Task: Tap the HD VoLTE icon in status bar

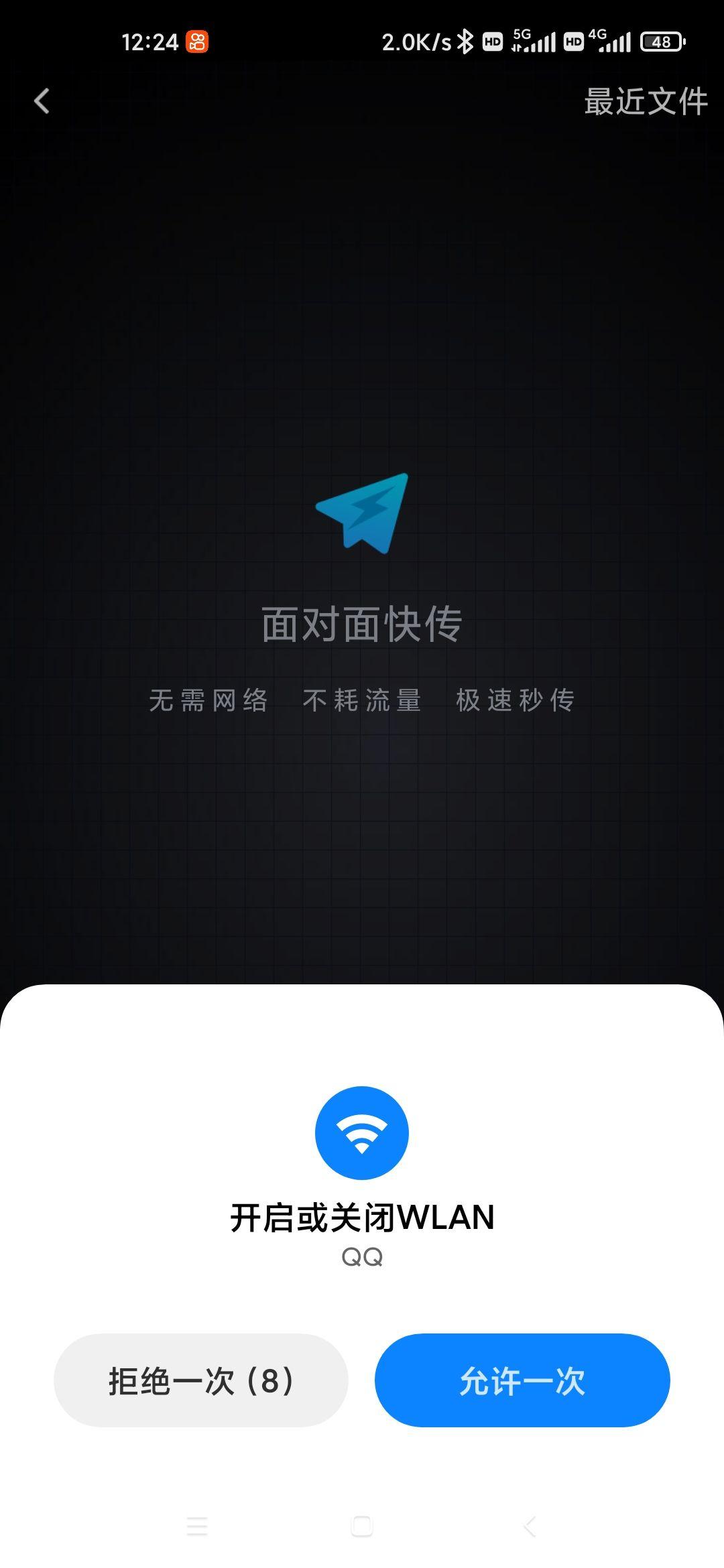Action: (494, 42)
